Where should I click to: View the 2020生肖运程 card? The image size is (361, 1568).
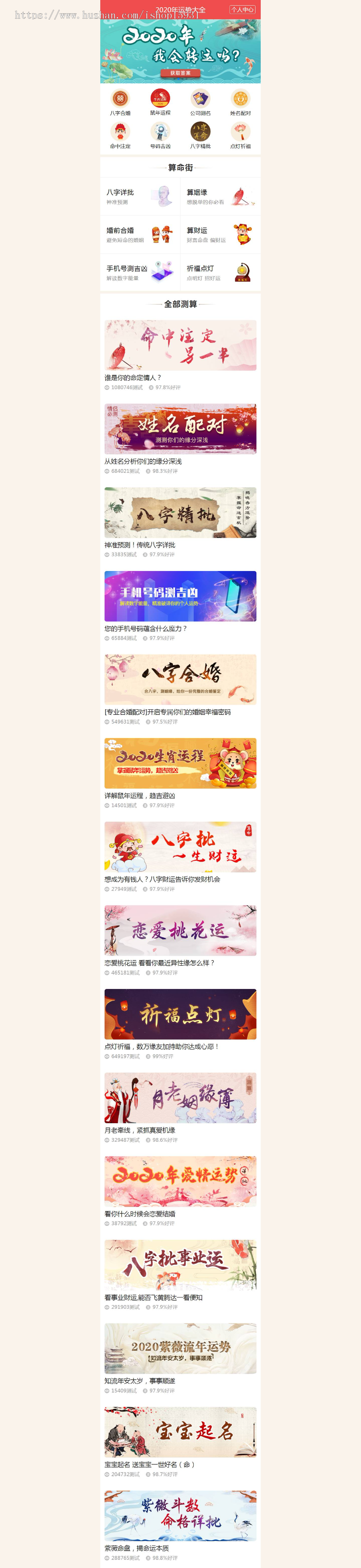coord(180,763)
